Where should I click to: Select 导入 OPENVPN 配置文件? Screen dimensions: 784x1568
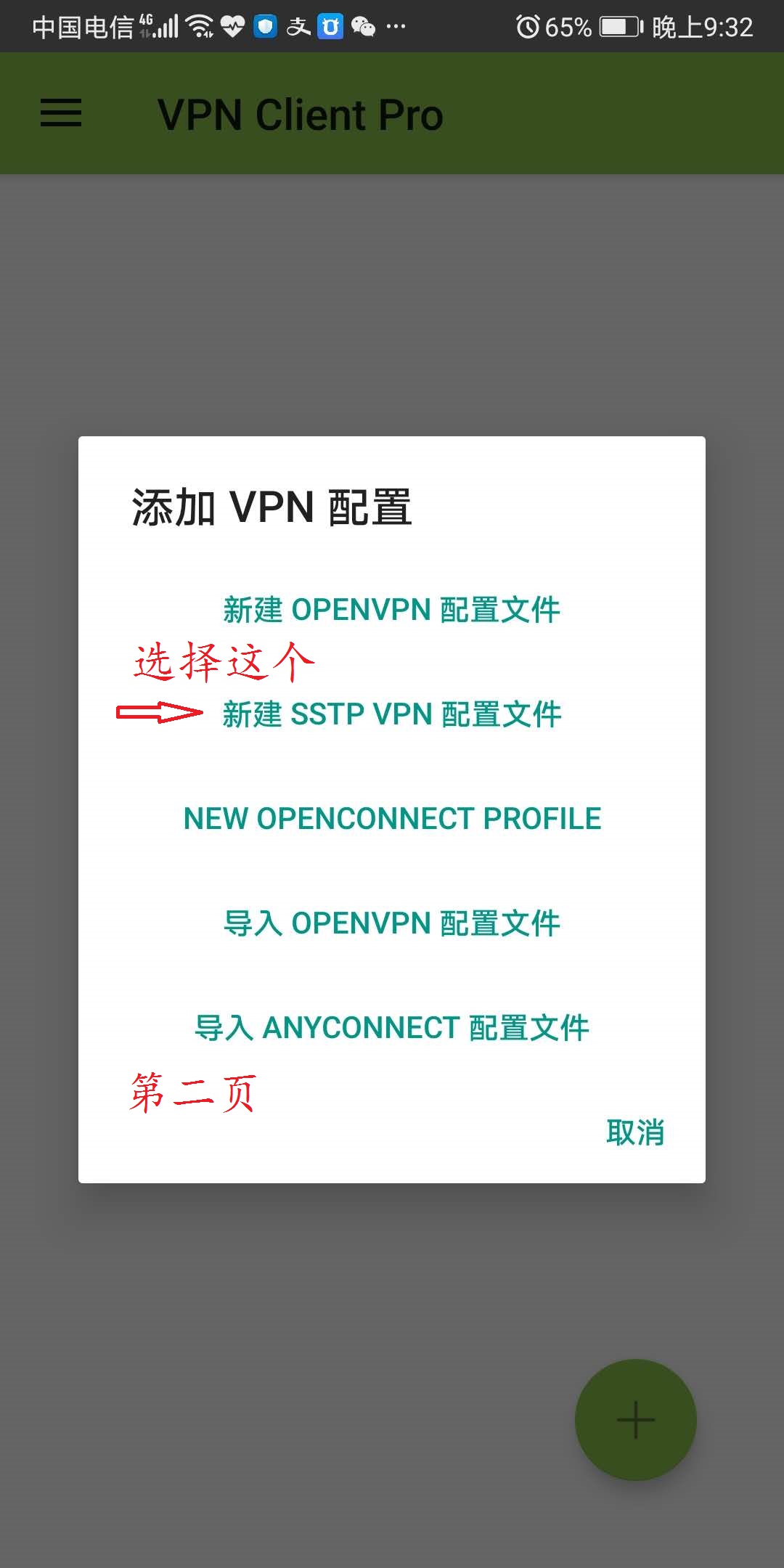[391, 923]
